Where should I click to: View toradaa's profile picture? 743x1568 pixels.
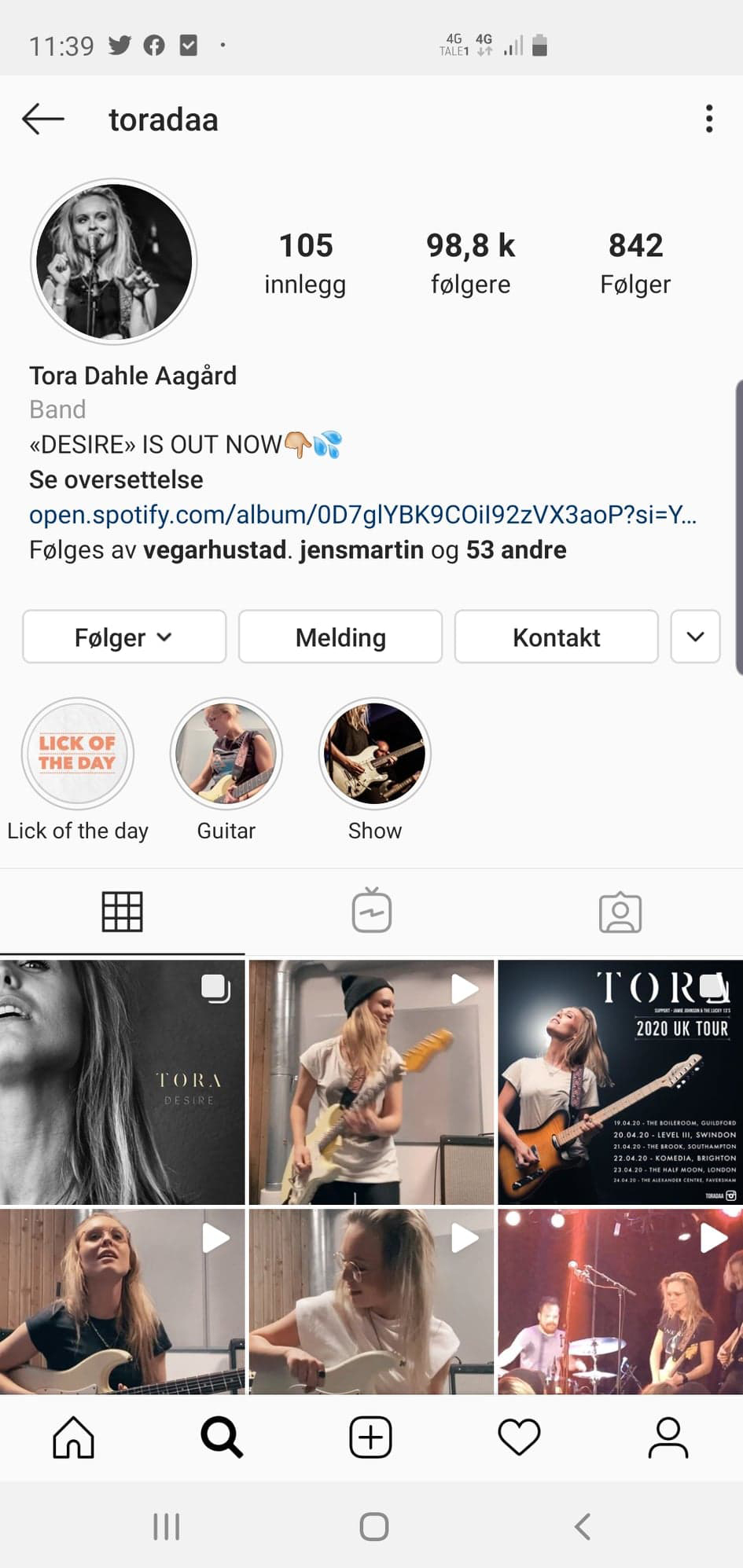[x=114, y=262]
